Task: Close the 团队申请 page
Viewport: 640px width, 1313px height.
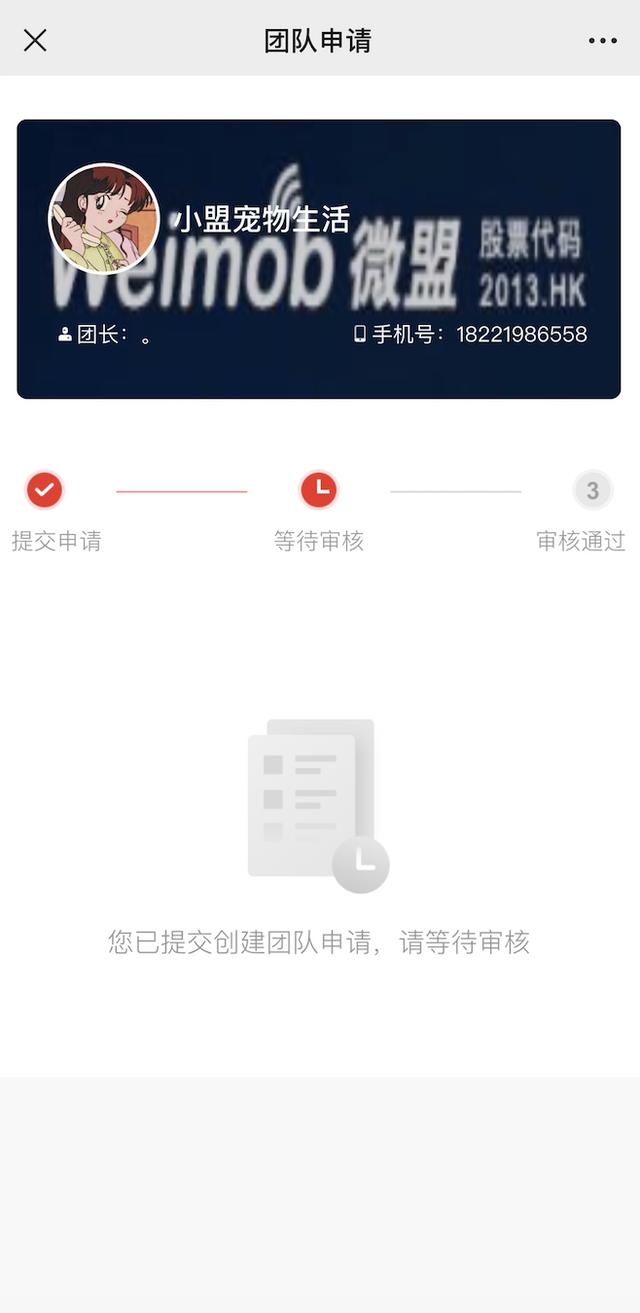Action: [35, 40]
